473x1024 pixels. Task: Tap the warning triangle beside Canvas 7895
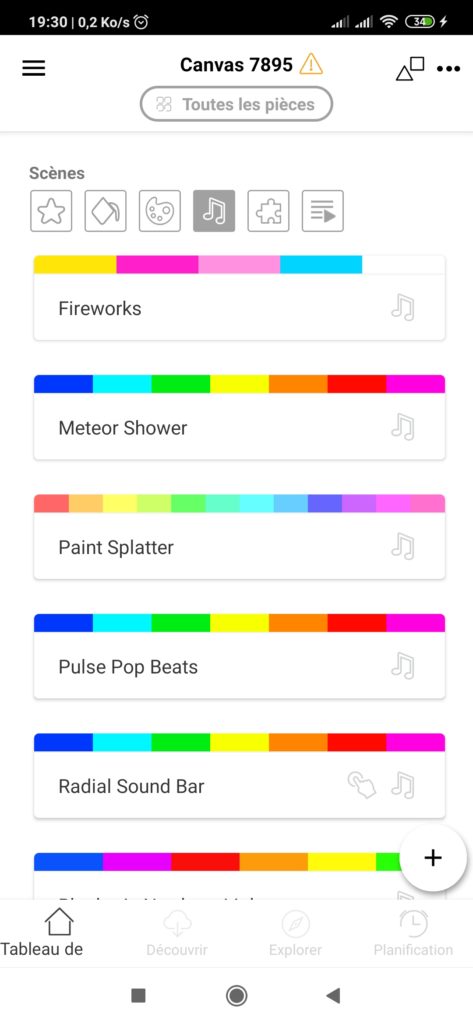311,64
